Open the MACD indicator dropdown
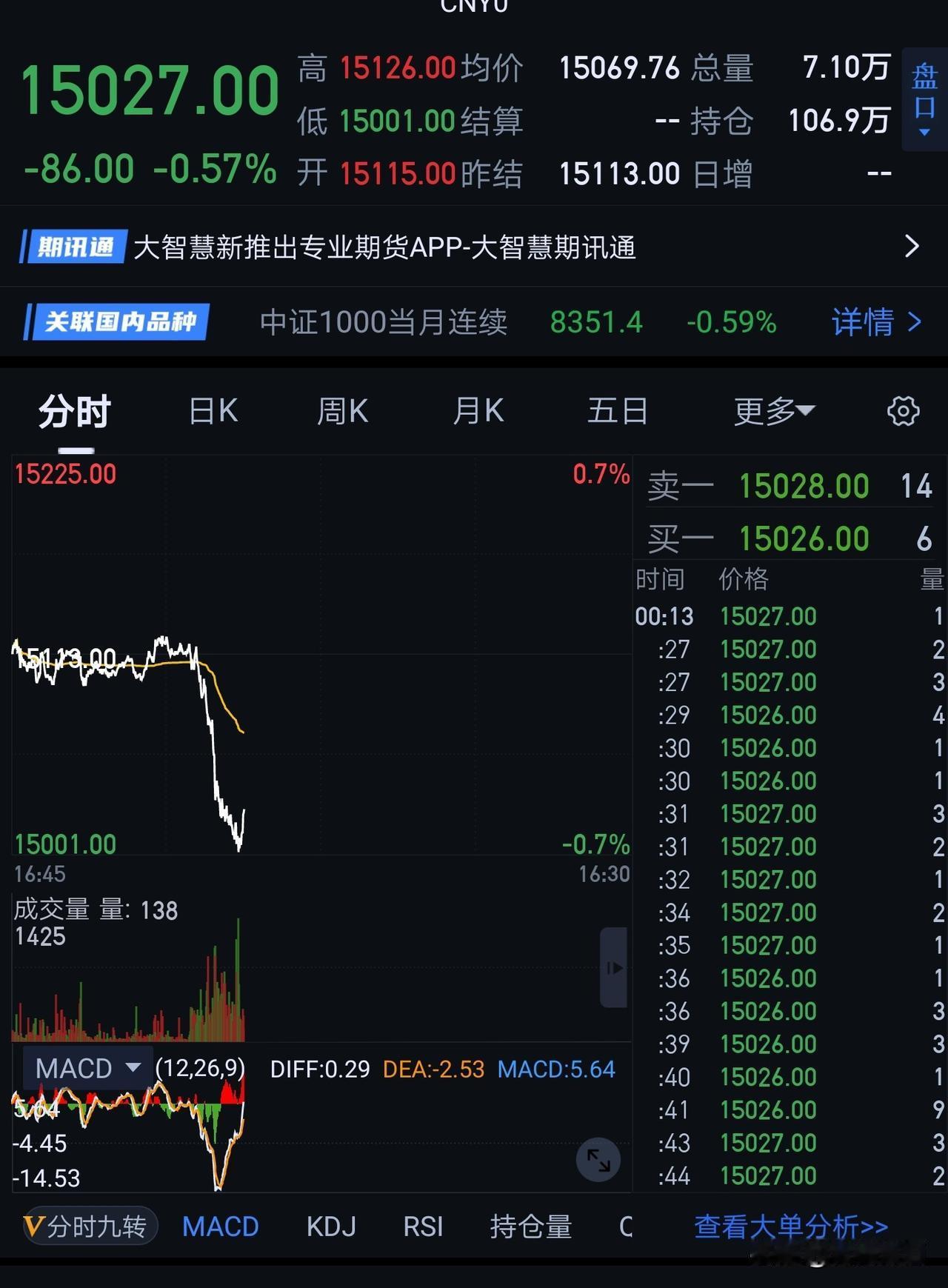 [87, 1068]
